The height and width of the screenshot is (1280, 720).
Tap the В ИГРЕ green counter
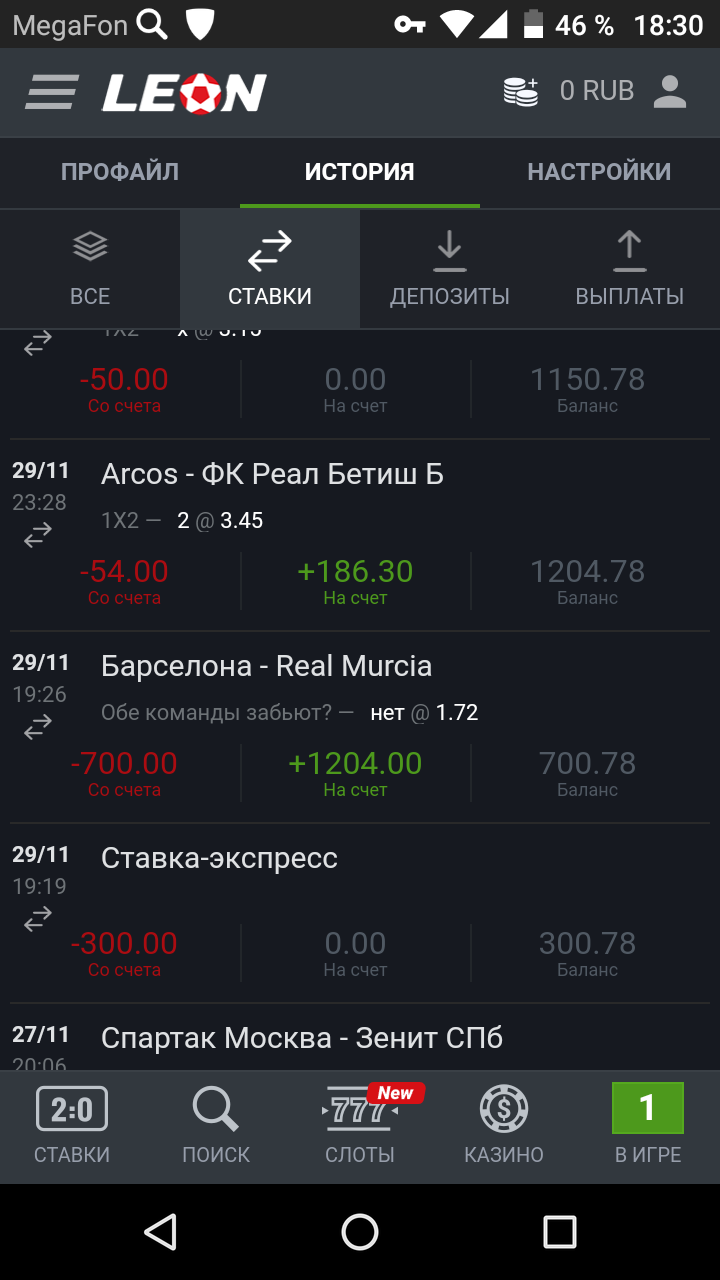tap(646, 1108)
